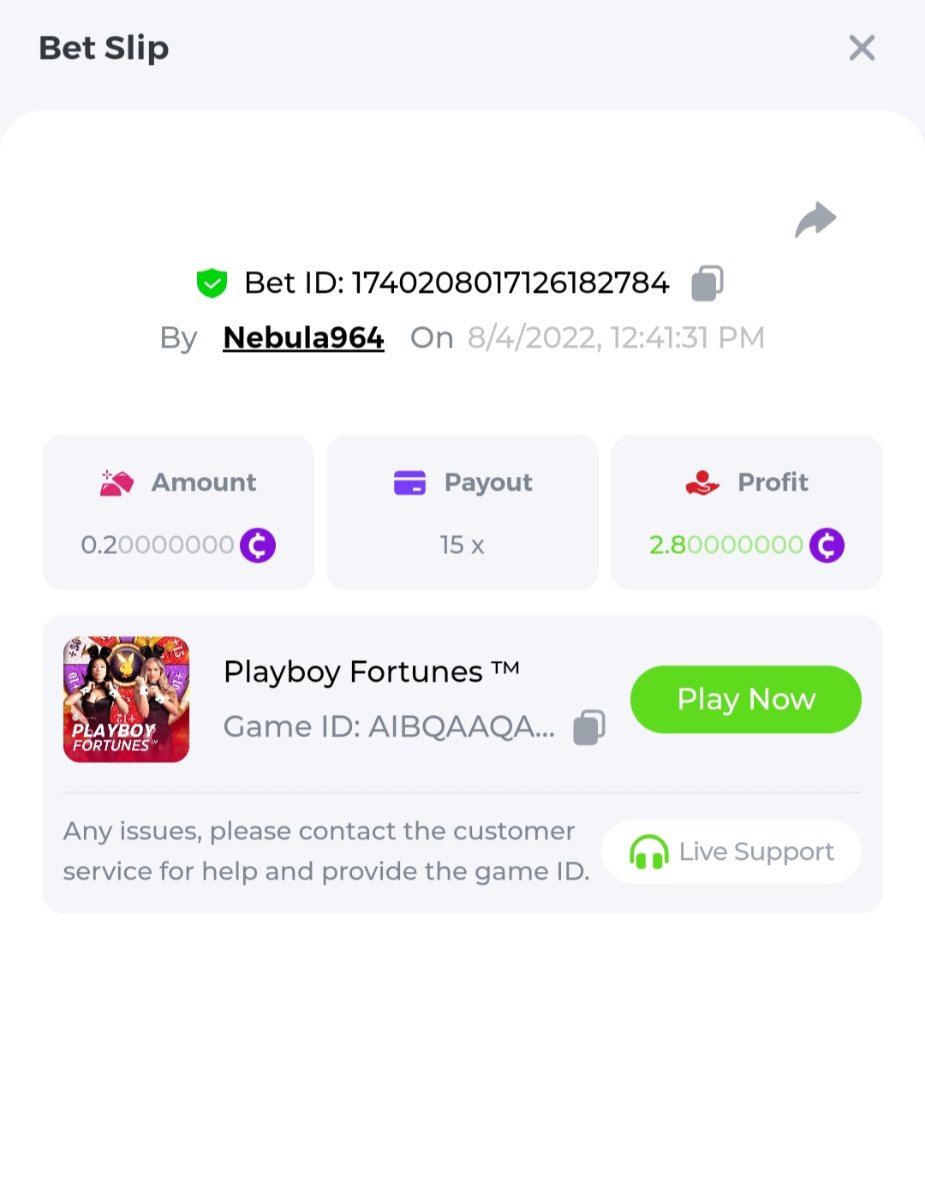Share this bet slip

[815, 220]
